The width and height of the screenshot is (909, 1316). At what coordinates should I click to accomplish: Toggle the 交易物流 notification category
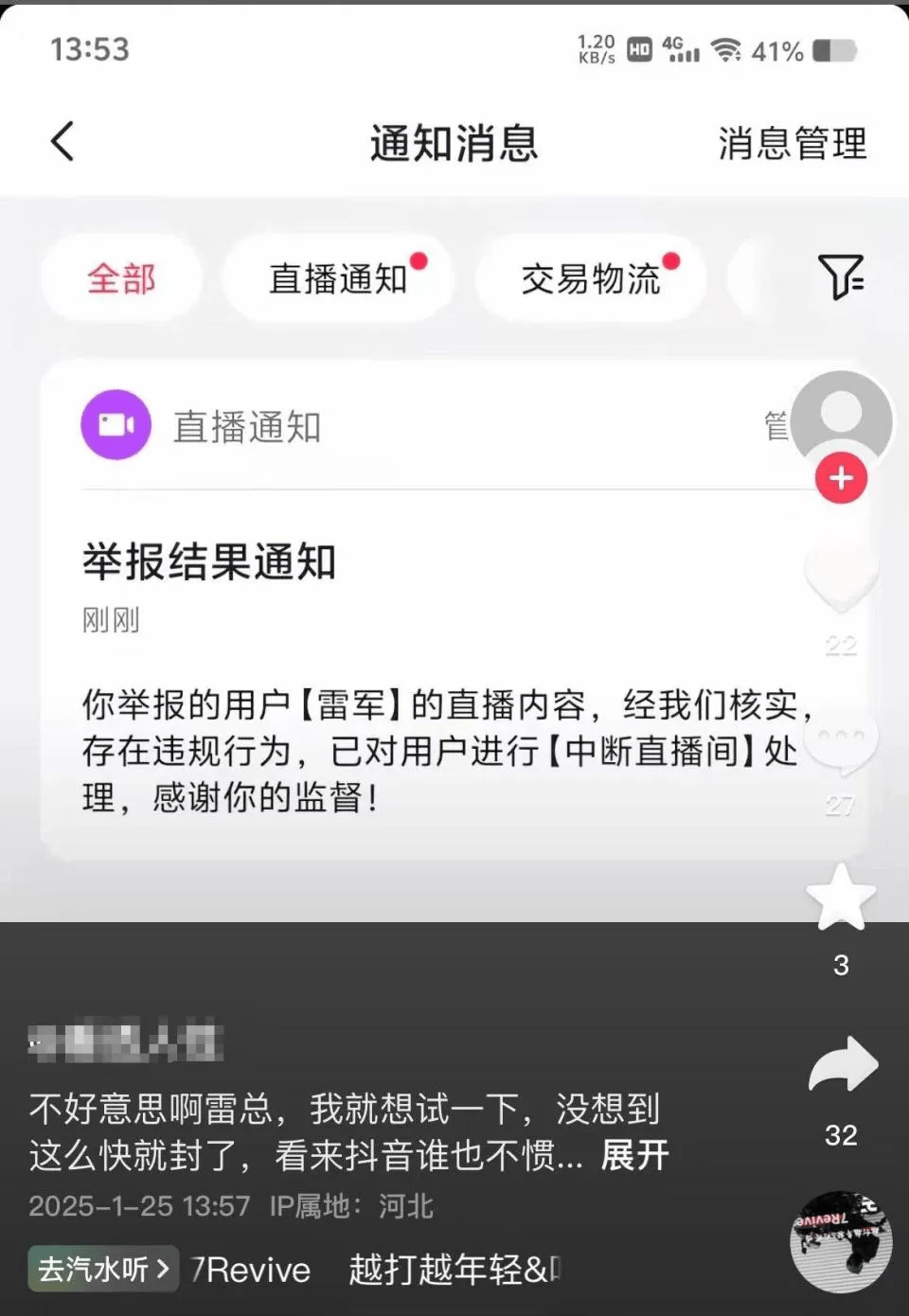pos(589,277)
